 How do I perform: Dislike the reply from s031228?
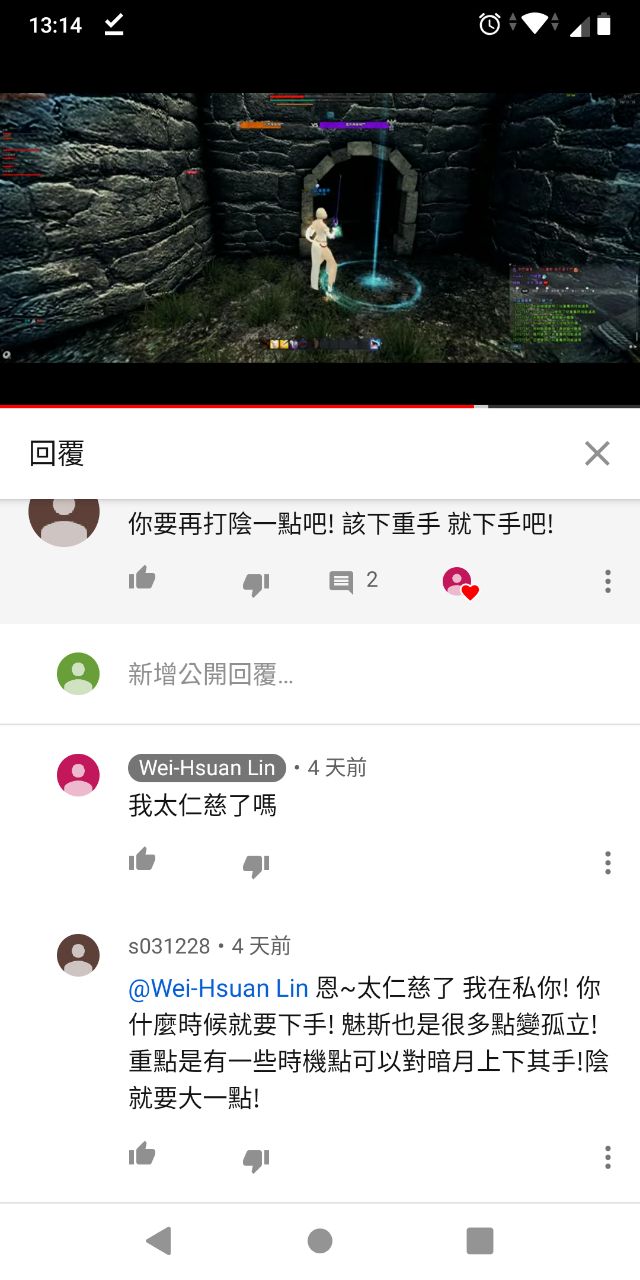click(x=256, y=1159)
